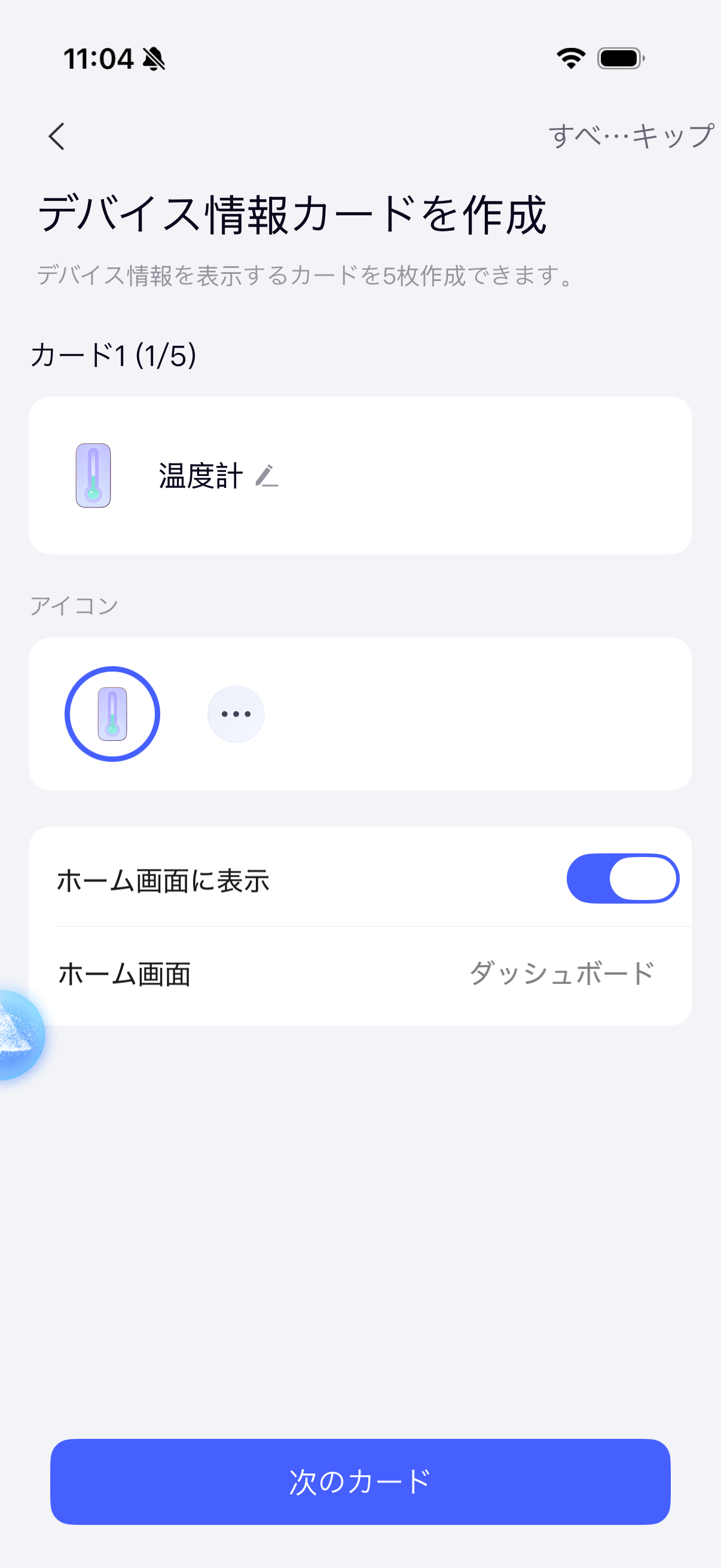The height and width of the screenshot is (1568, 721).
Task: Tap the アイコン section label
Action: coord(75,605)
